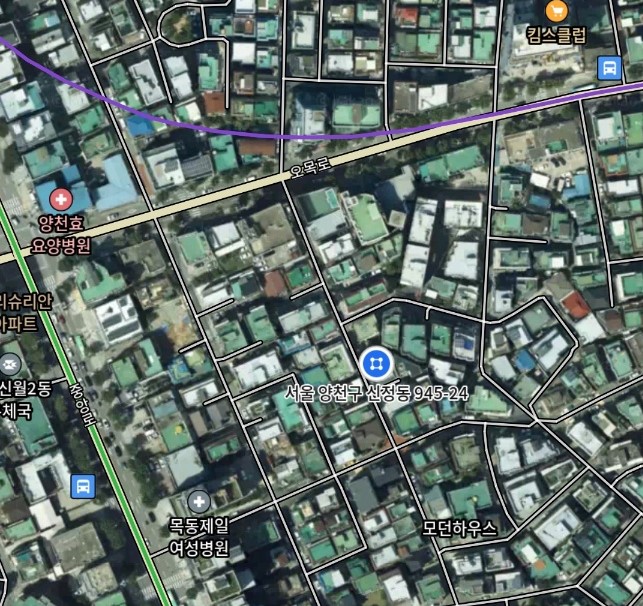Image resolution: width=643 pixels, height=606 pixels.
Task: Open the 목동제일여성병원 hospital marker
Action: click(x=199, y=500)
